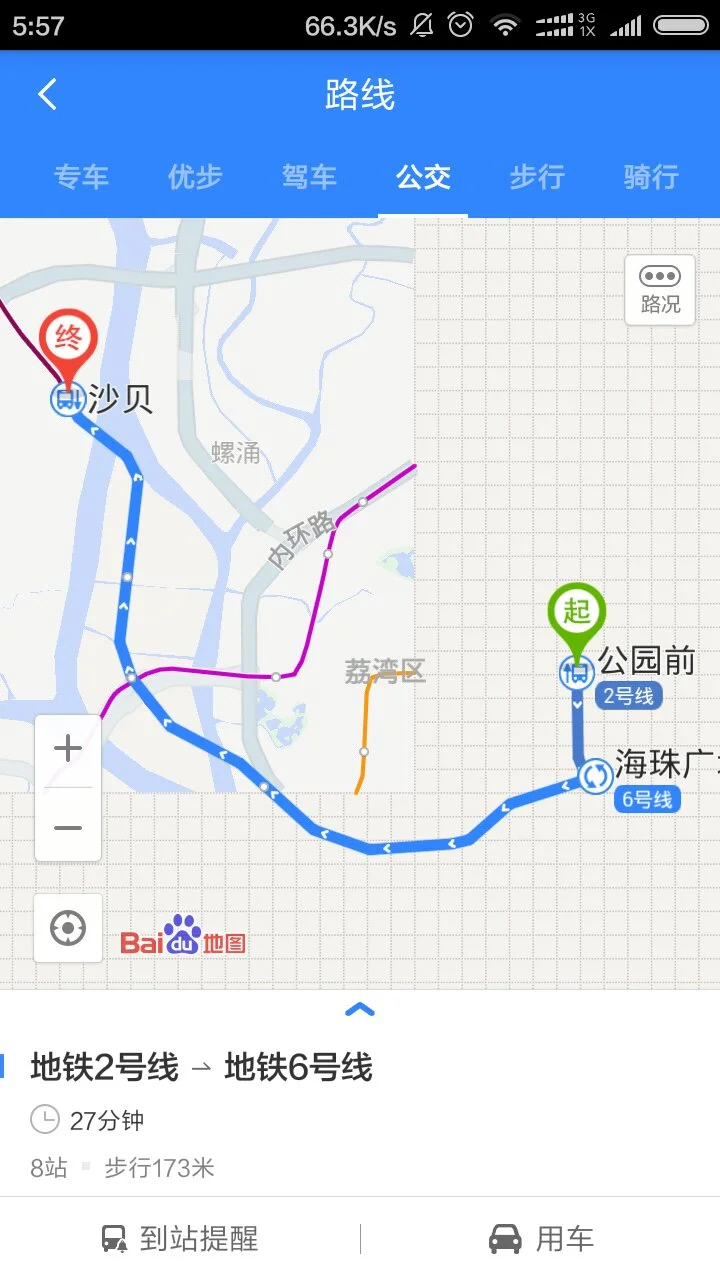Tap the transfer icon at Haizhu Square station
720x1280 pixels.
pyautogui.click(x=595, y=776)
